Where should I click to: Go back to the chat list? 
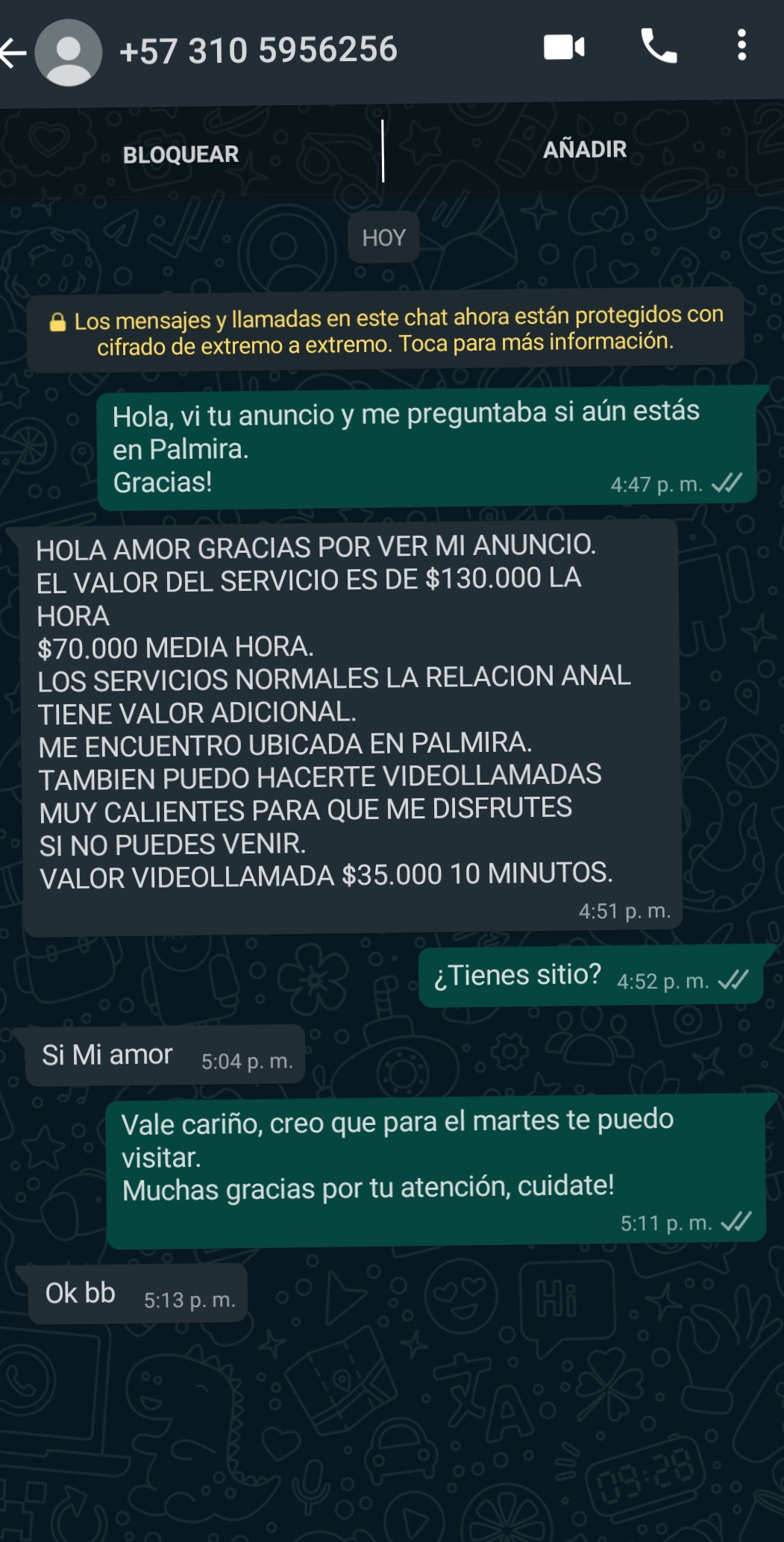coord(13,52)
